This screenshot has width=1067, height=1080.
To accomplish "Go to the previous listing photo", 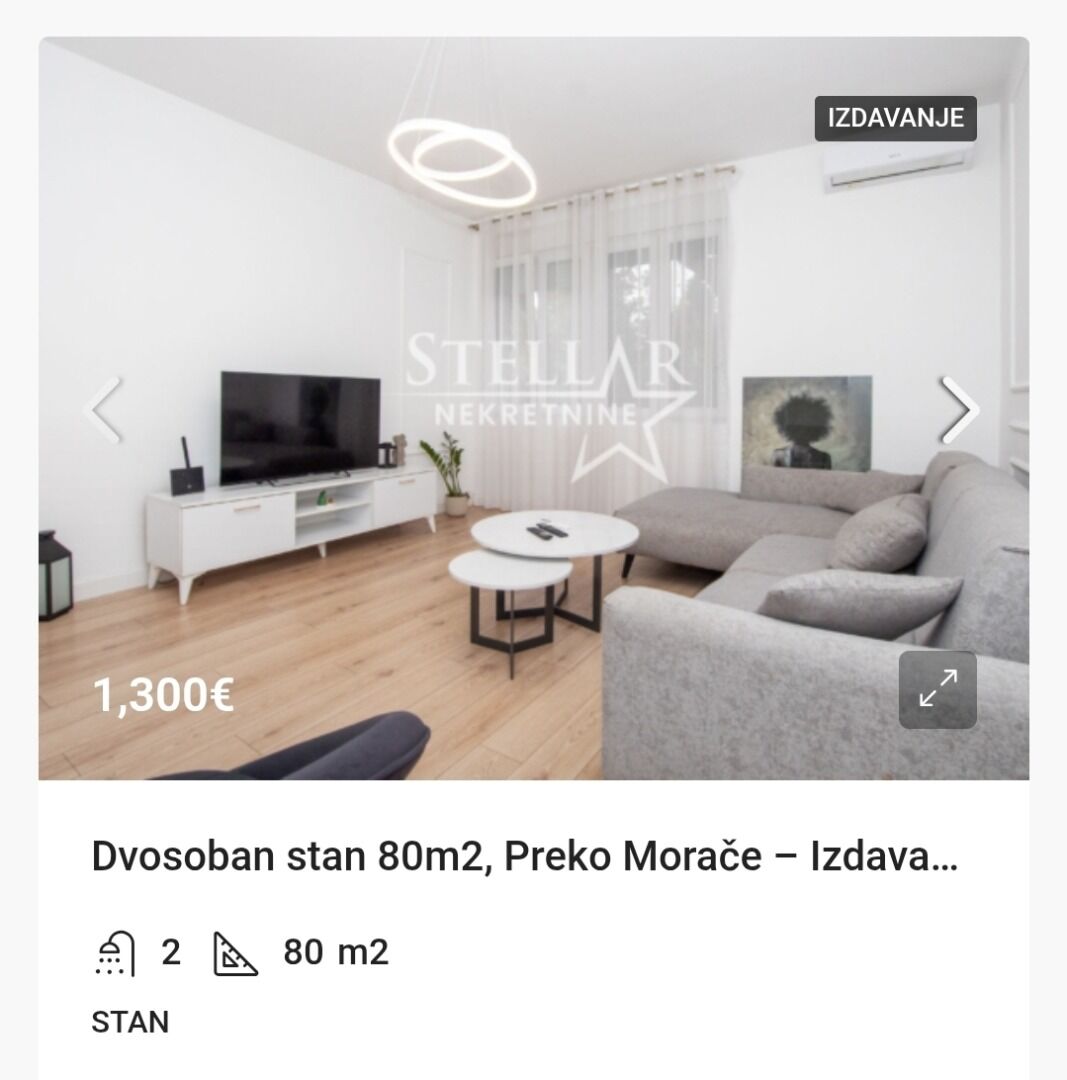I will [104, 409].
